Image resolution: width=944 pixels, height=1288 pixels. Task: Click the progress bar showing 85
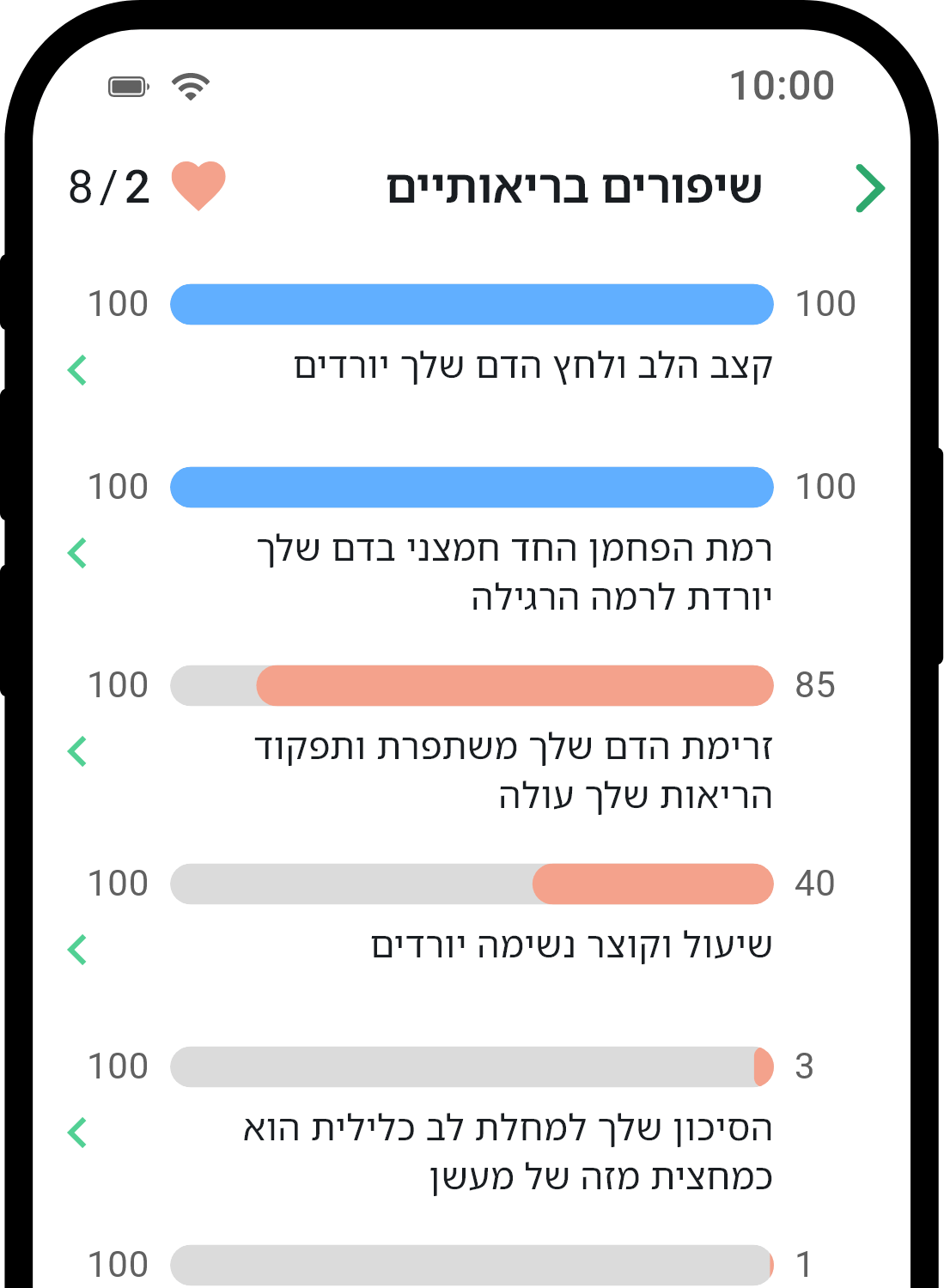pyautogui.click(x=472, y=684)
